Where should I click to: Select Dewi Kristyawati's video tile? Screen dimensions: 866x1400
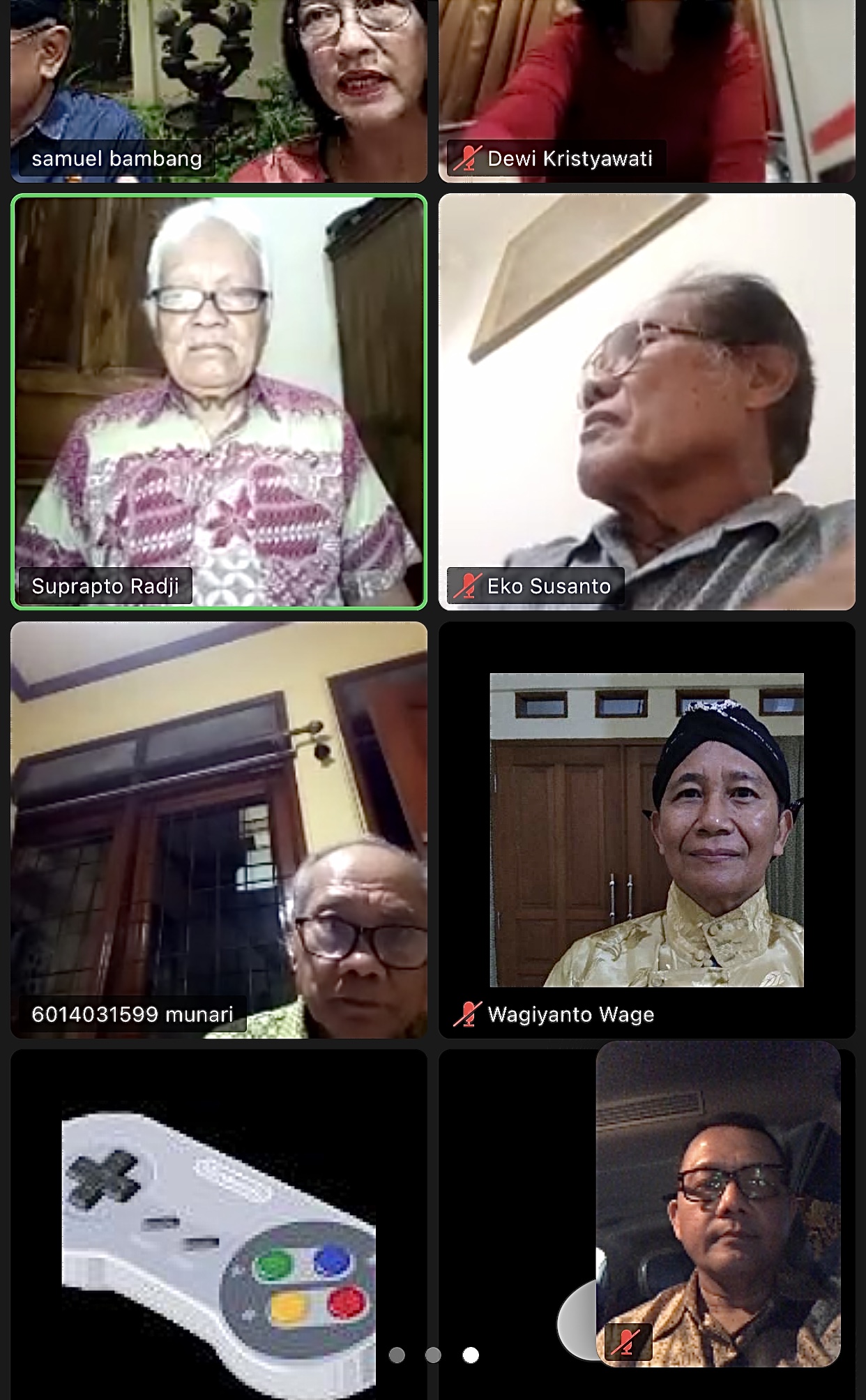coord(646,91)
